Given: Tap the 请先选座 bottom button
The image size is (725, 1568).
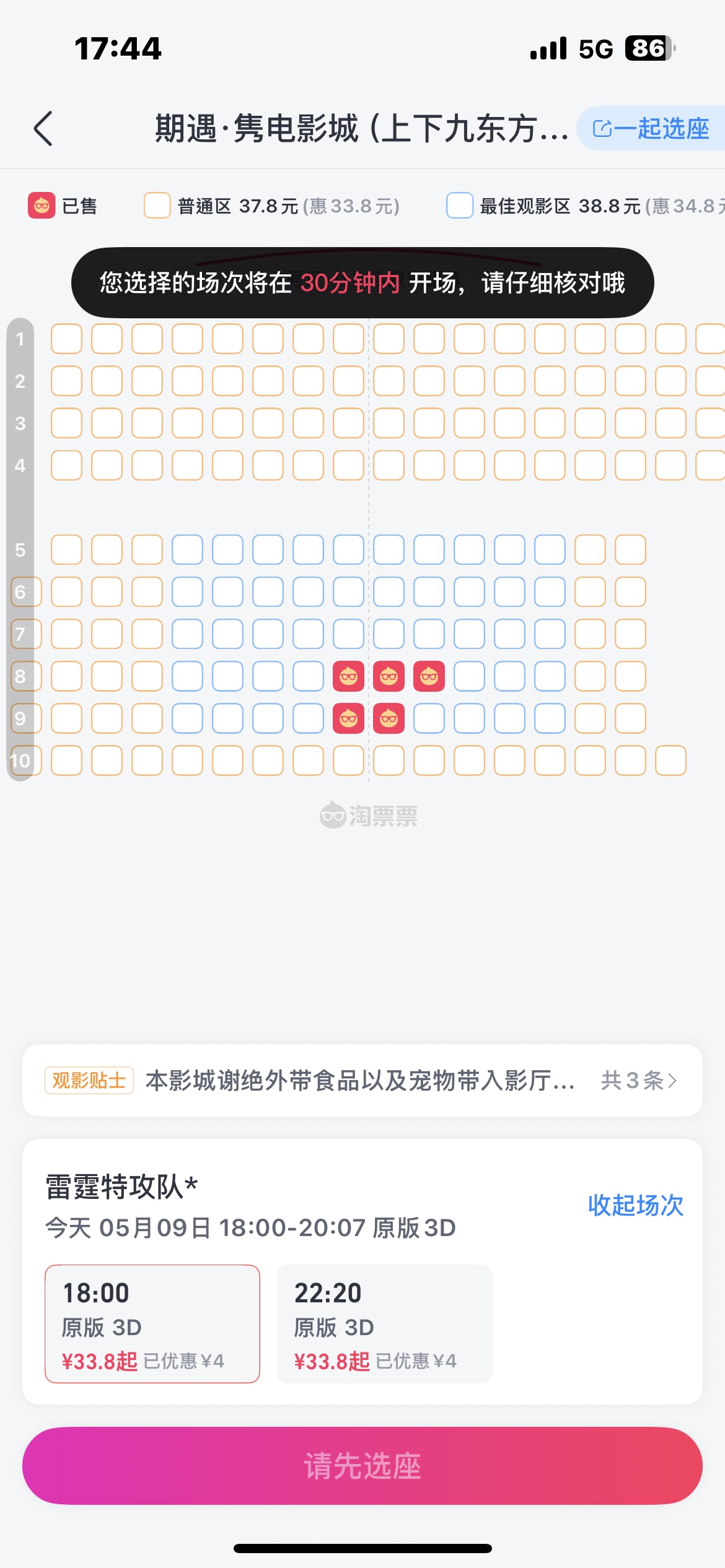Looking at the screenshot, I should (x=362, y=1466).
